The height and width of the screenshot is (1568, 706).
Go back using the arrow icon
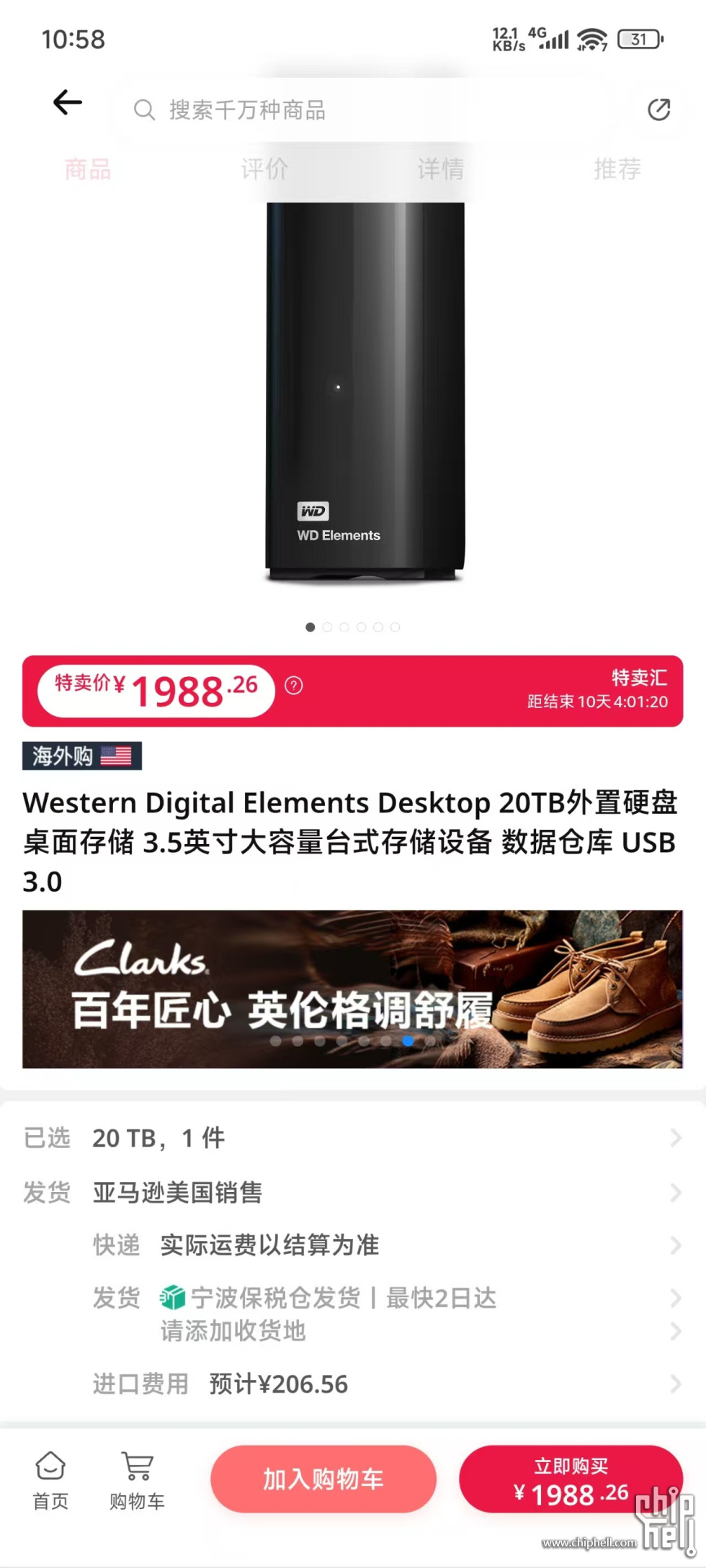point(68,103)
